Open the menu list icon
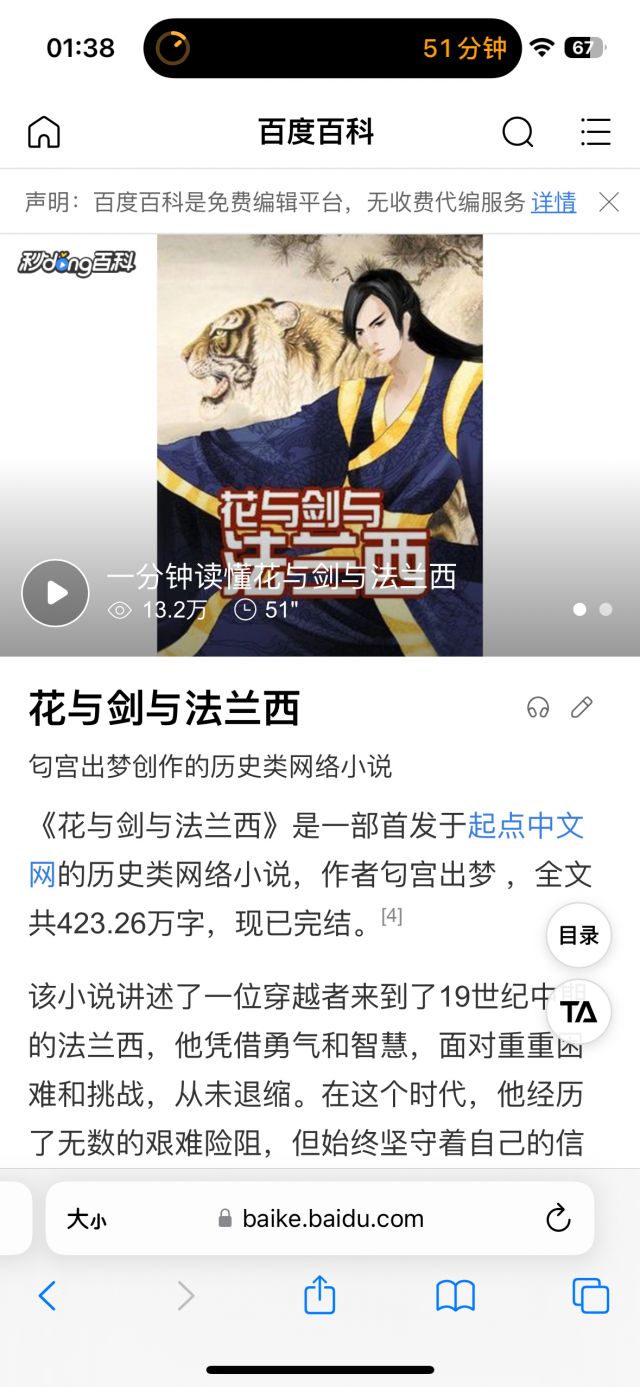This screenshot has width=640, height=1387. 595,132
